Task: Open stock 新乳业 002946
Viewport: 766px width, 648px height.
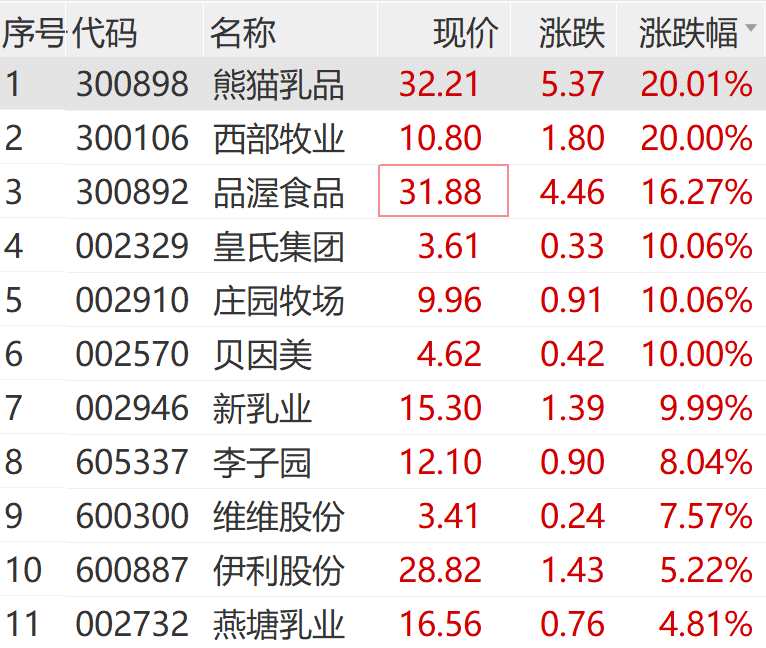Action: point(263,408)
